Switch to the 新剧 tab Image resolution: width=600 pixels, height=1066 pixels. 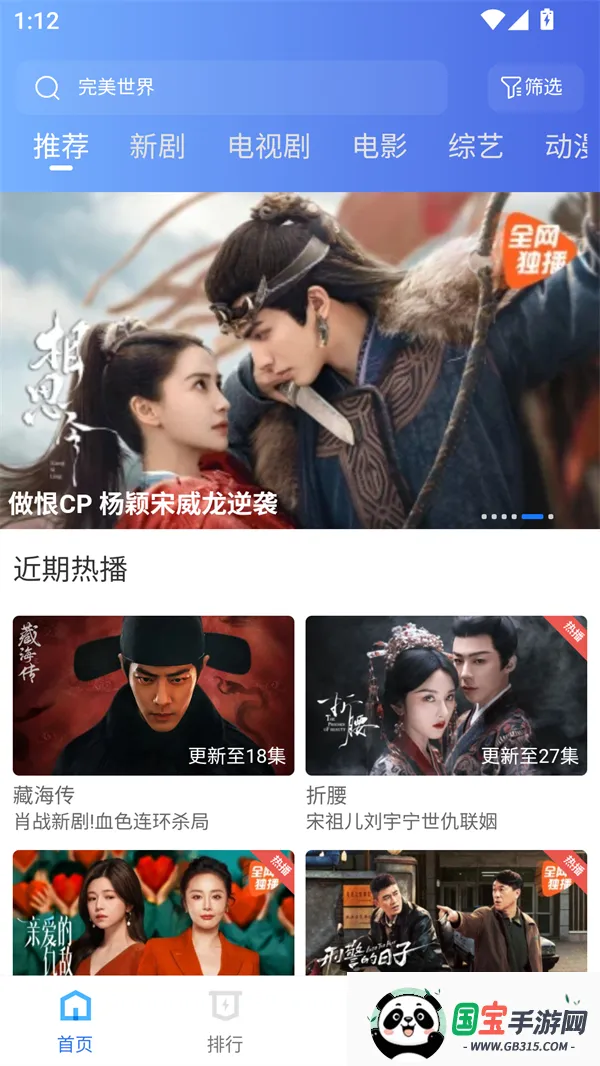[157, 147]
